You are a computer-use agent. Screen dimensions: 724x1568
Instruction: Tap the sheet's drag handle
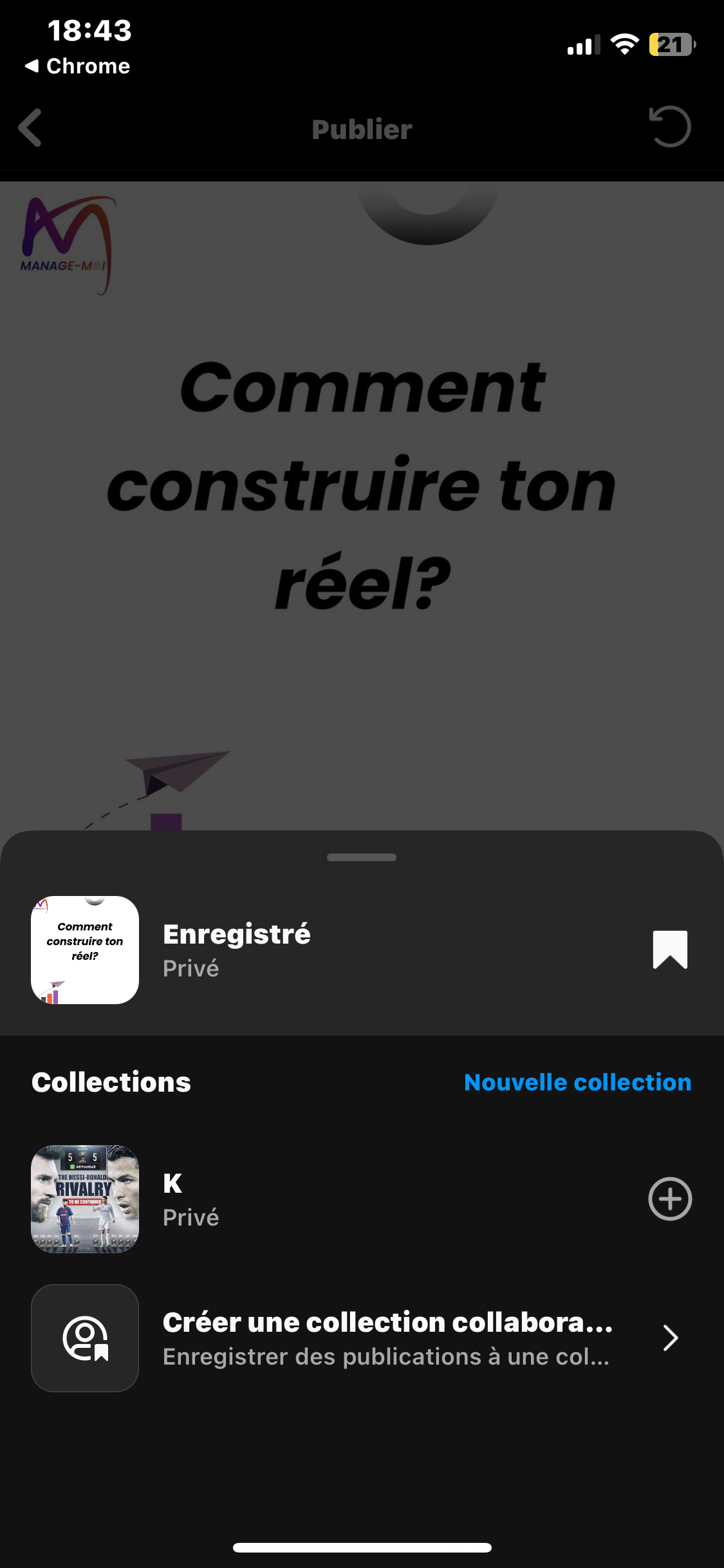coord(362,857)
